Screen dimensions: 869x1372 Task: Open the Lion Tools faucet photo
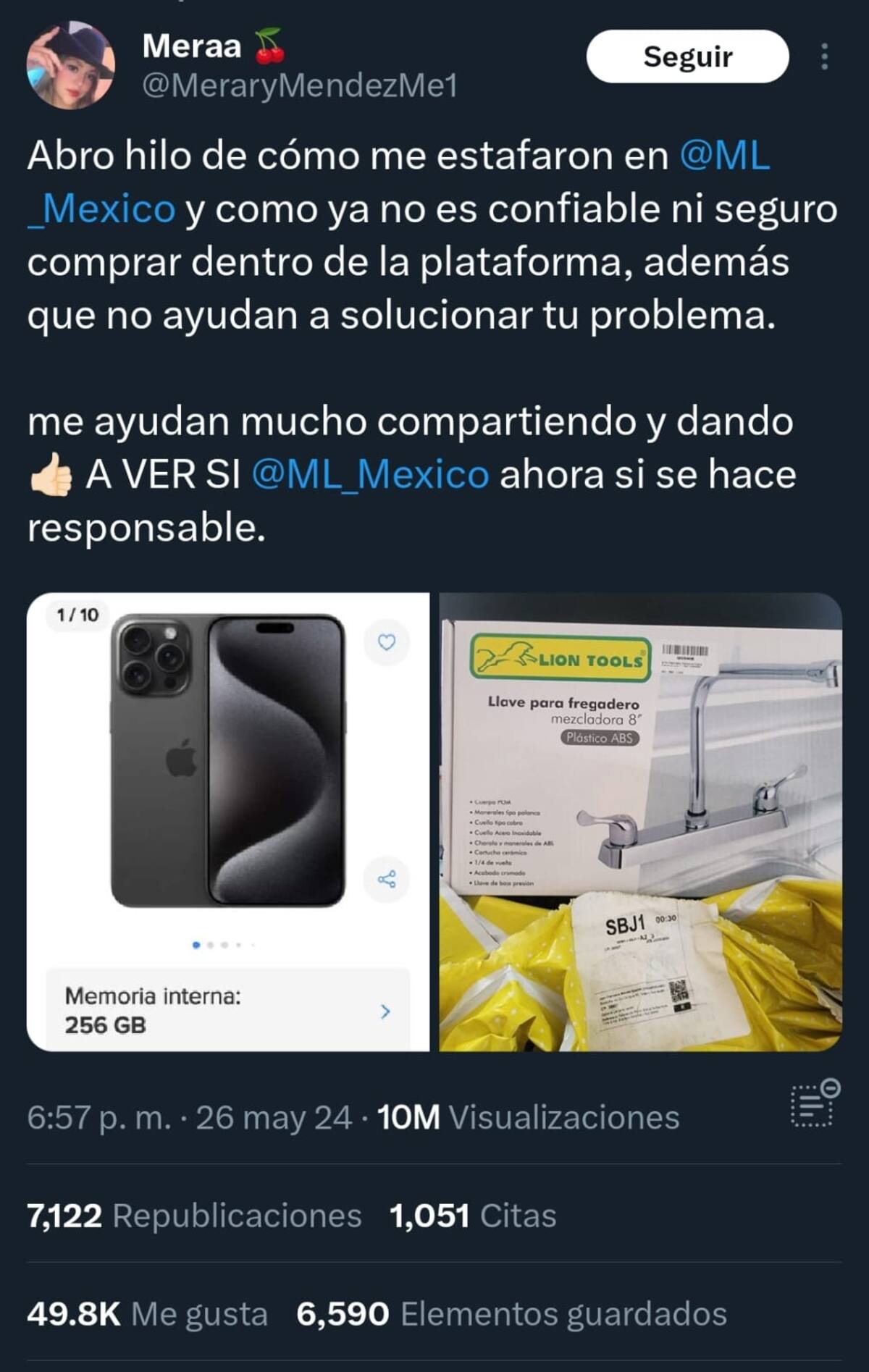click(x=640, y=822)
